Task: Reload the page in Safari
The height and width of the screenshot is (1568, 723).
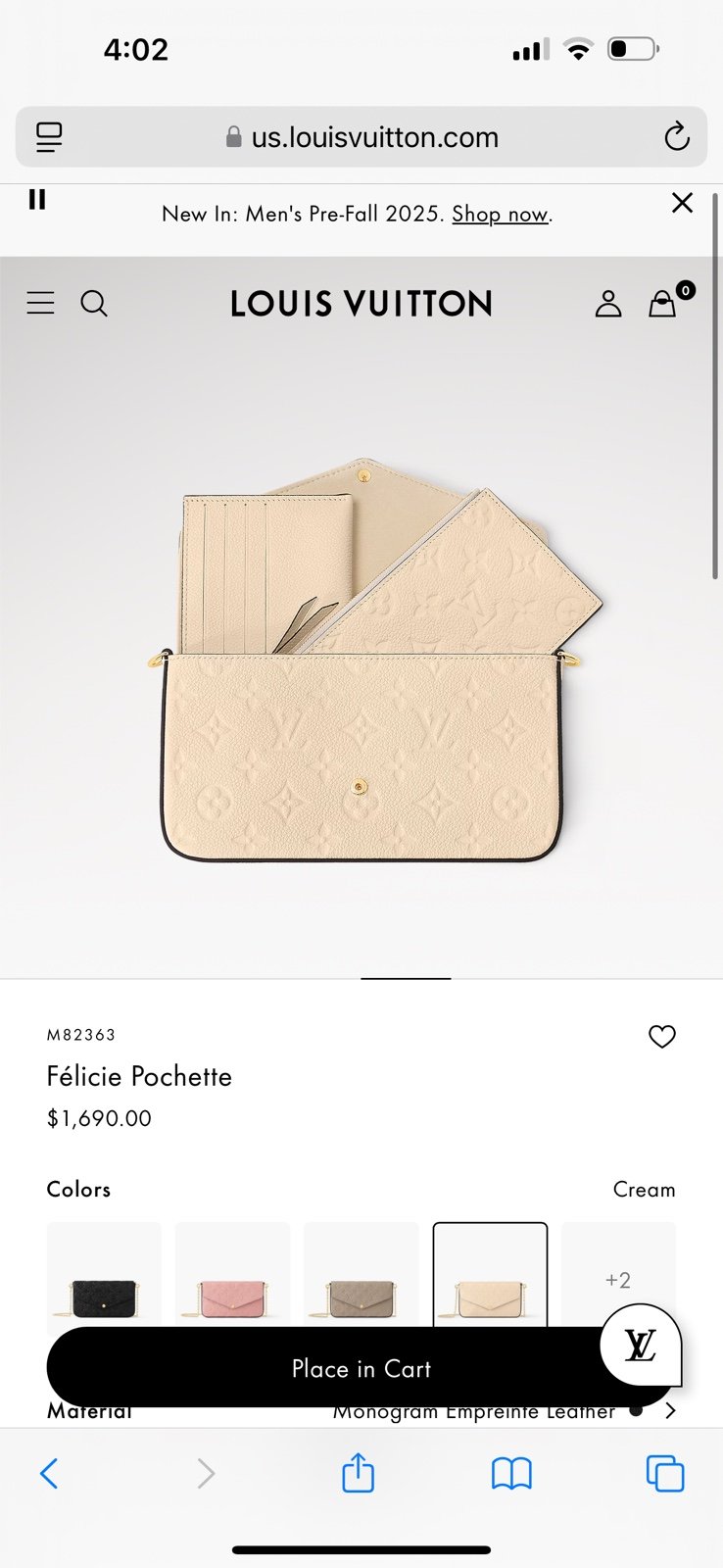Action: click(x=677, y=136)
